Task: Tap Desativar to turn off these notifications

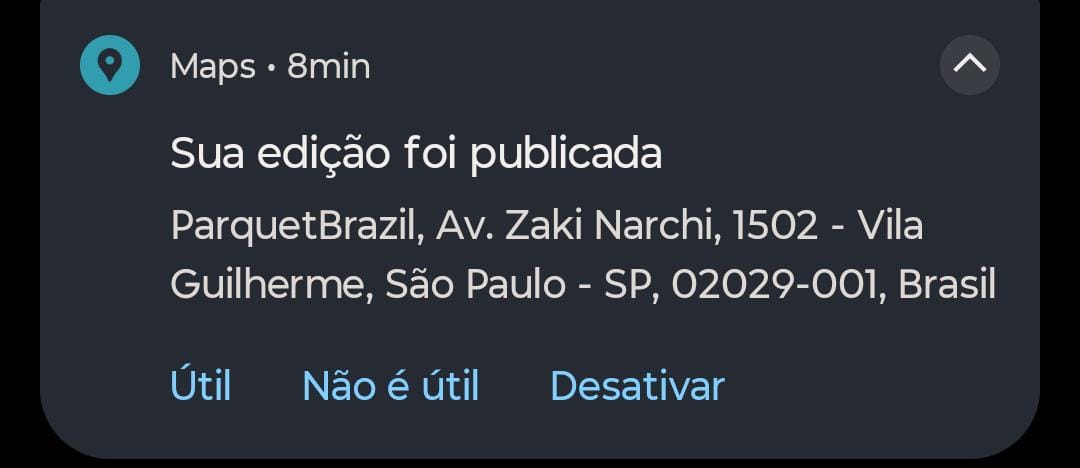Action: tap(637, 386)
